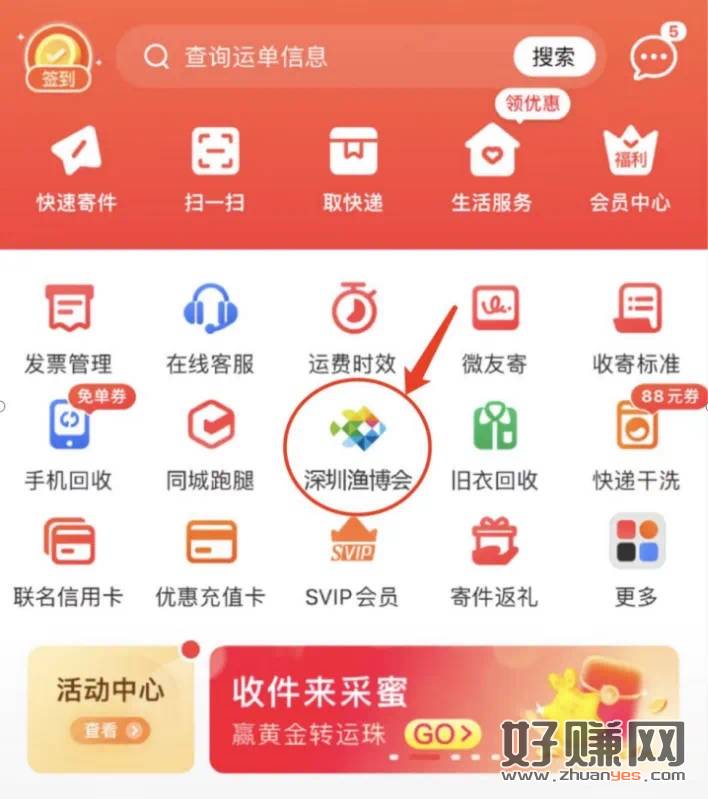Tap the 搜索 button
708x799 pixels.
[x=553, y=57]
